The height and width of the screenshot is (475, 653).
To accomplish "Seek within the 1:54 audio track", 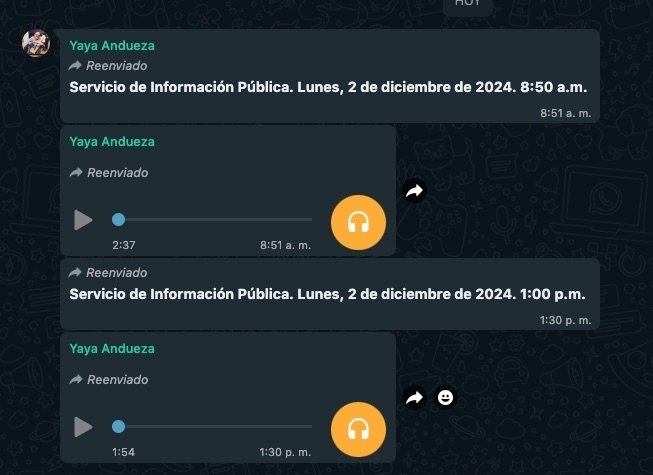I will pos(215,427).
